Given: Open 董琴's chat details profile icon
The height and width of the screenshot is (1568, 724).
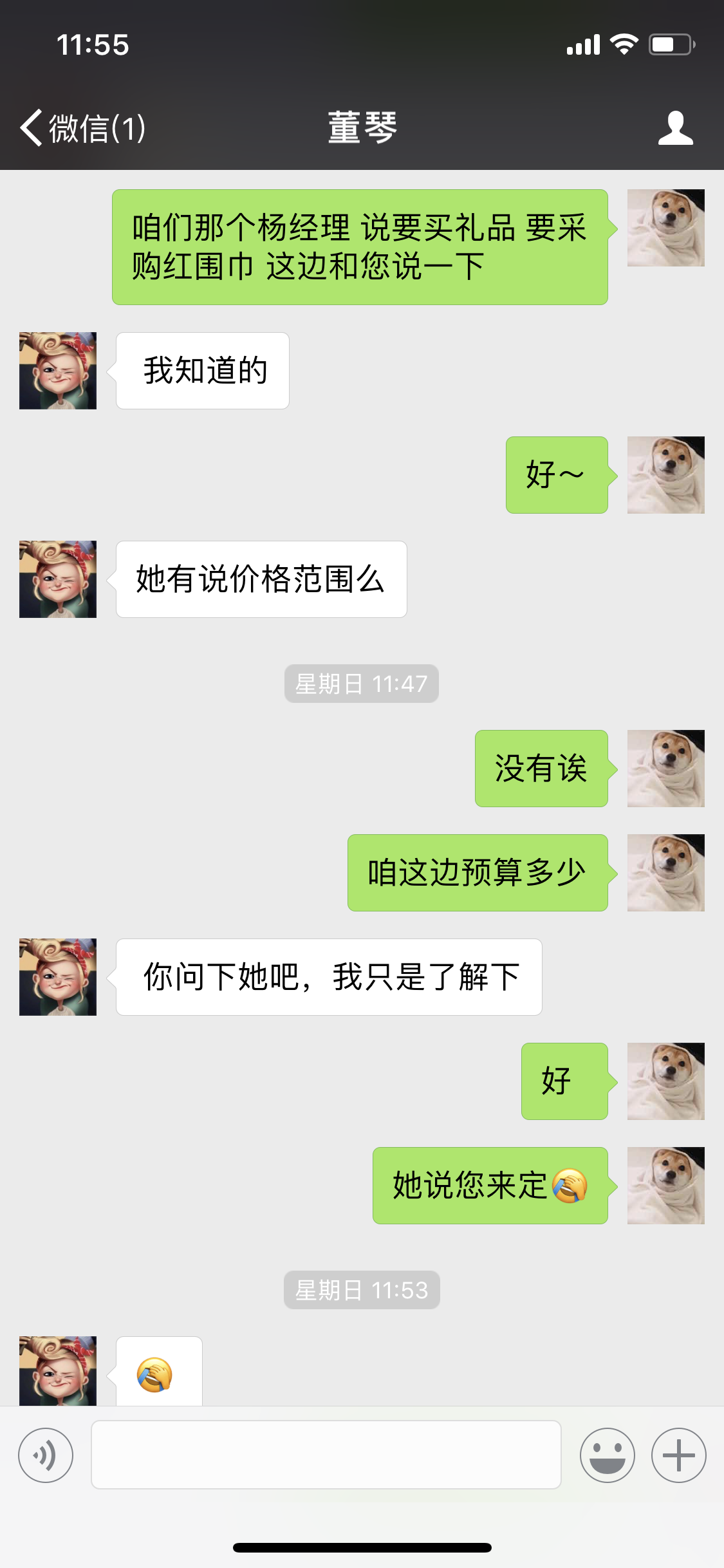Looking at the screenshot, I should [x=675, y=127].
